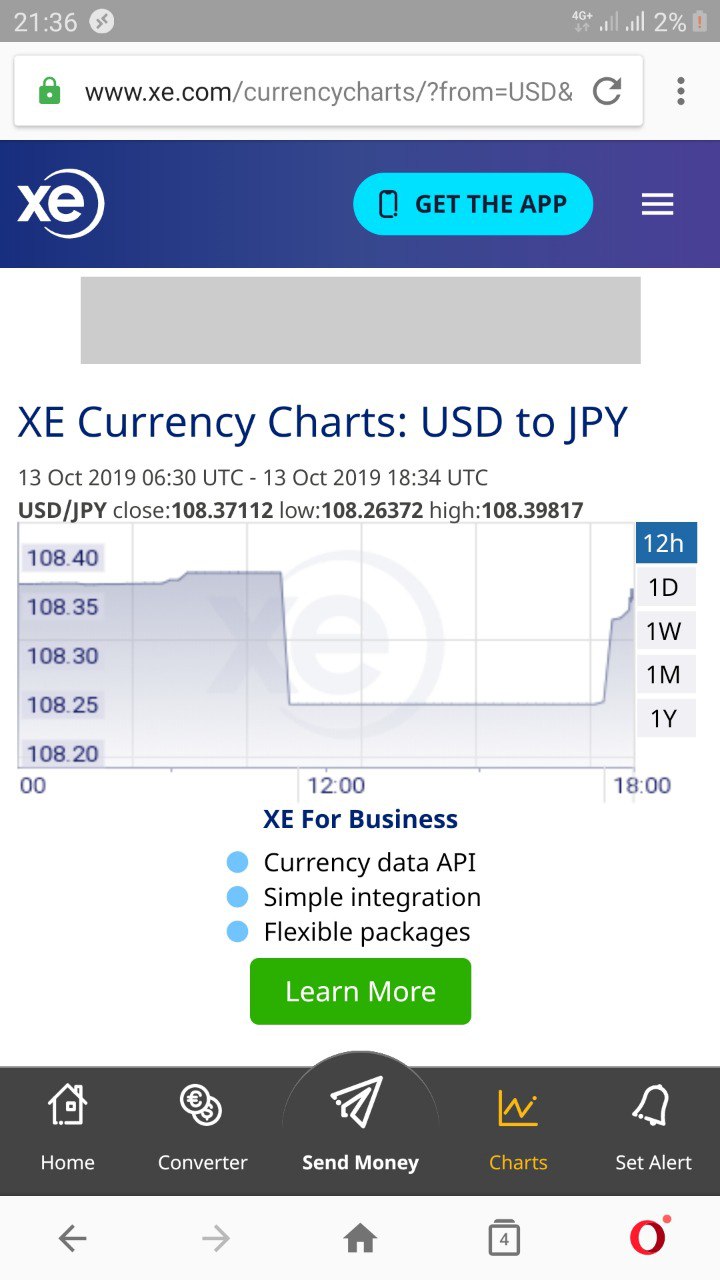
Task: Open the Set Alert tab
Action: click(653, 1129)
